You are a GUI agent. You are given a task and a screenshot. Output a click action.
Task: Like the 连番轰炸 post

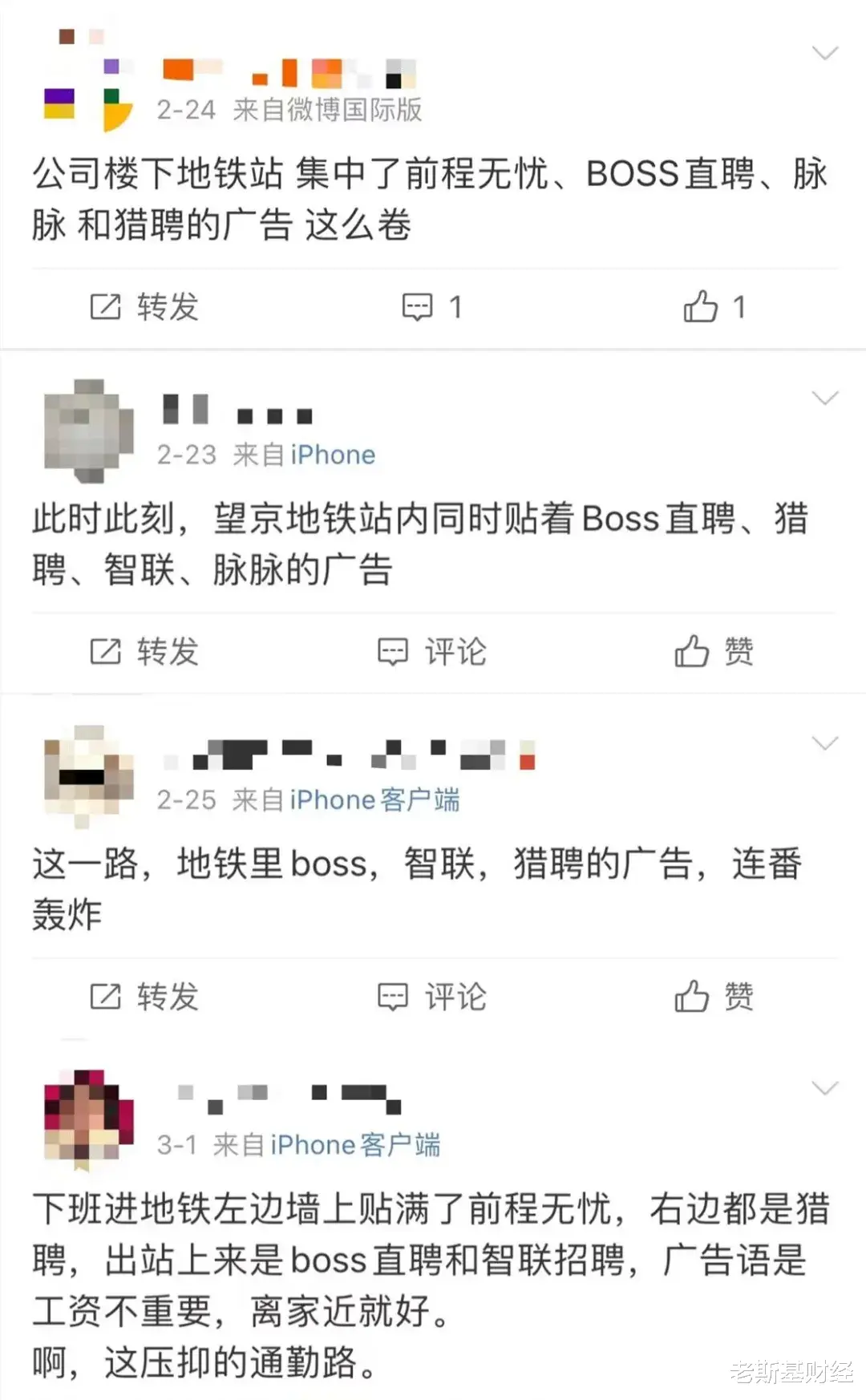(714, 997)
